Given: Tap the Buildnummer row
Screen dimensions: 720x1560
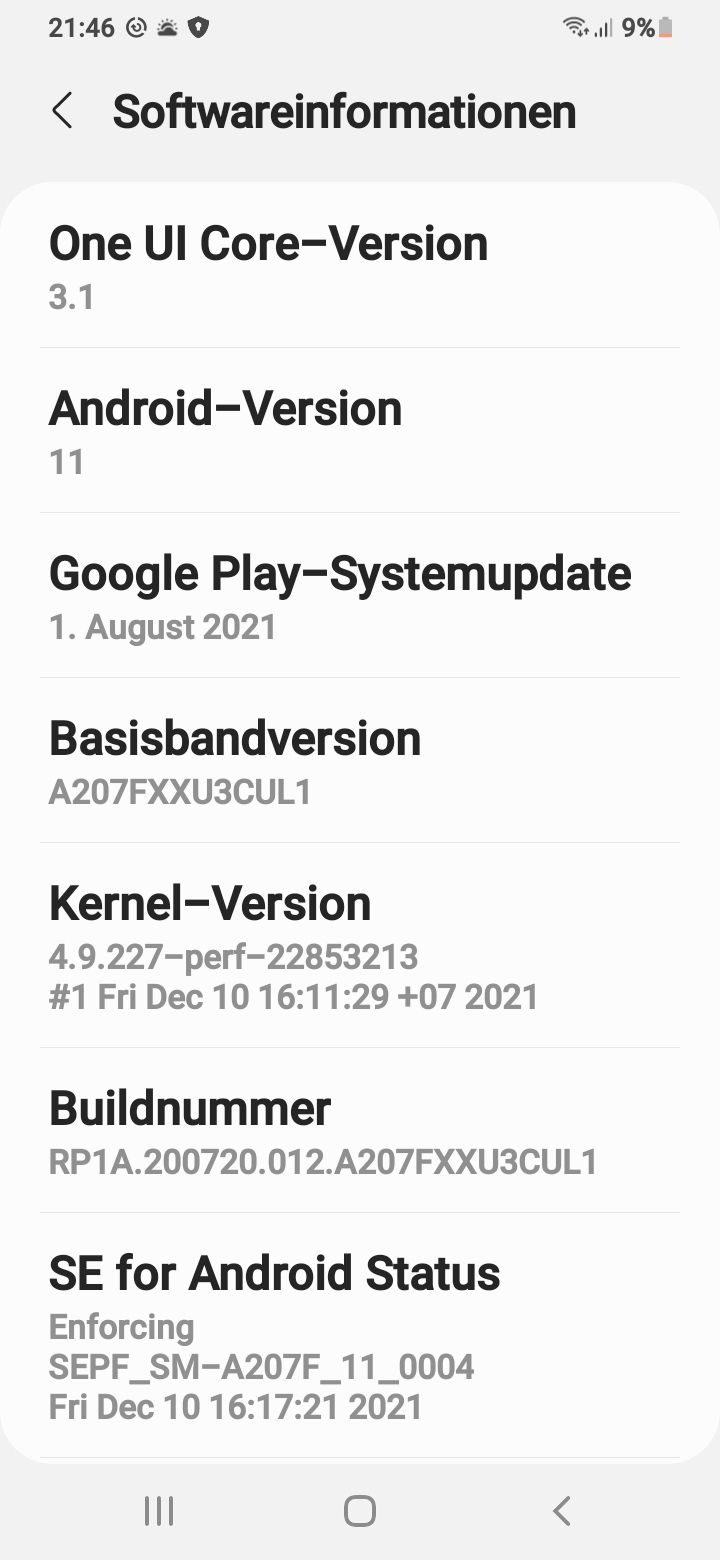Looking at the screenshot, I should tap(360, 1131).
